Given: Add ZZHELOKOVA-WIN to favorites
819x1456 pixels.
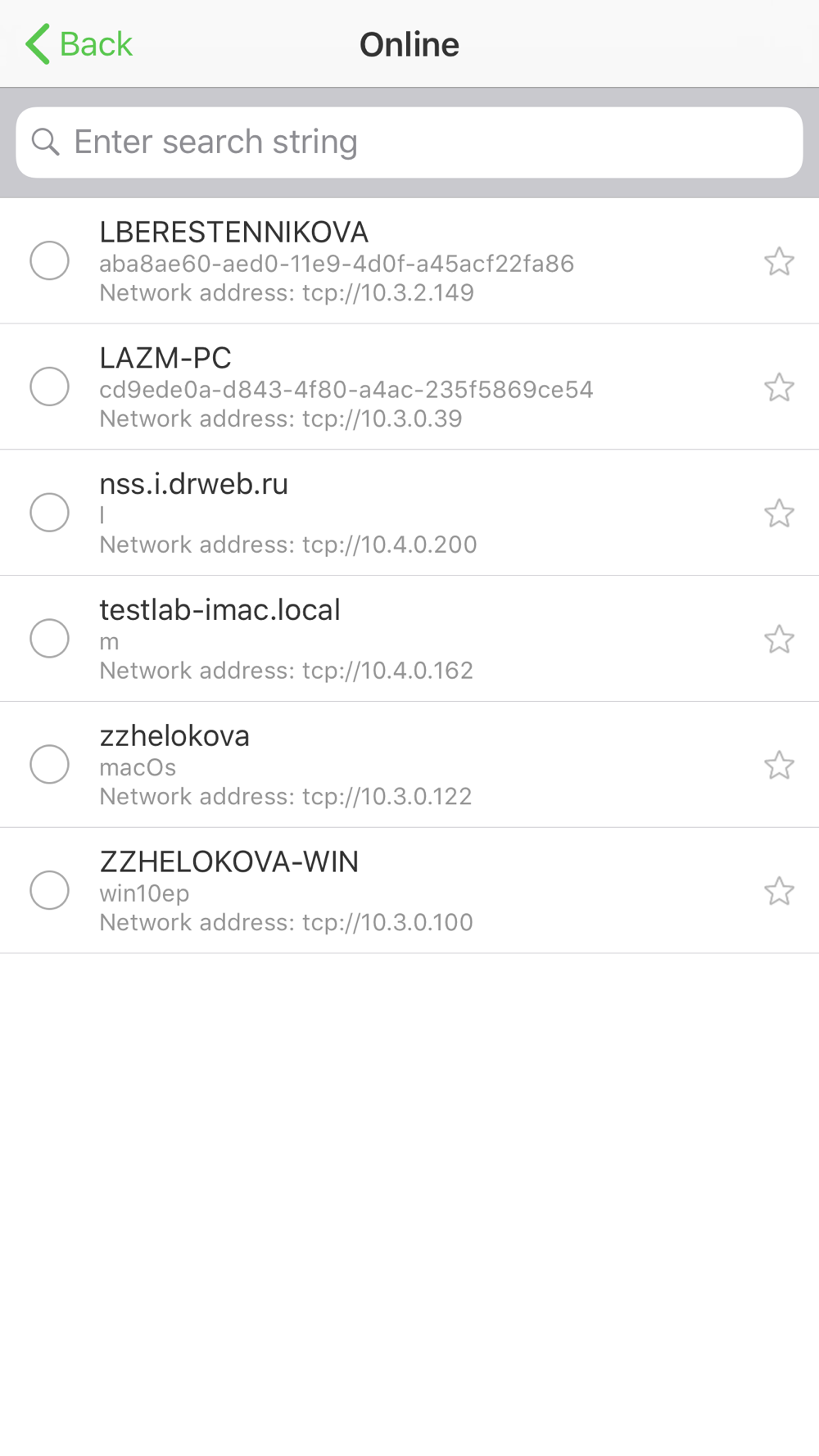Looking at the screenshot, I should 779,891.
